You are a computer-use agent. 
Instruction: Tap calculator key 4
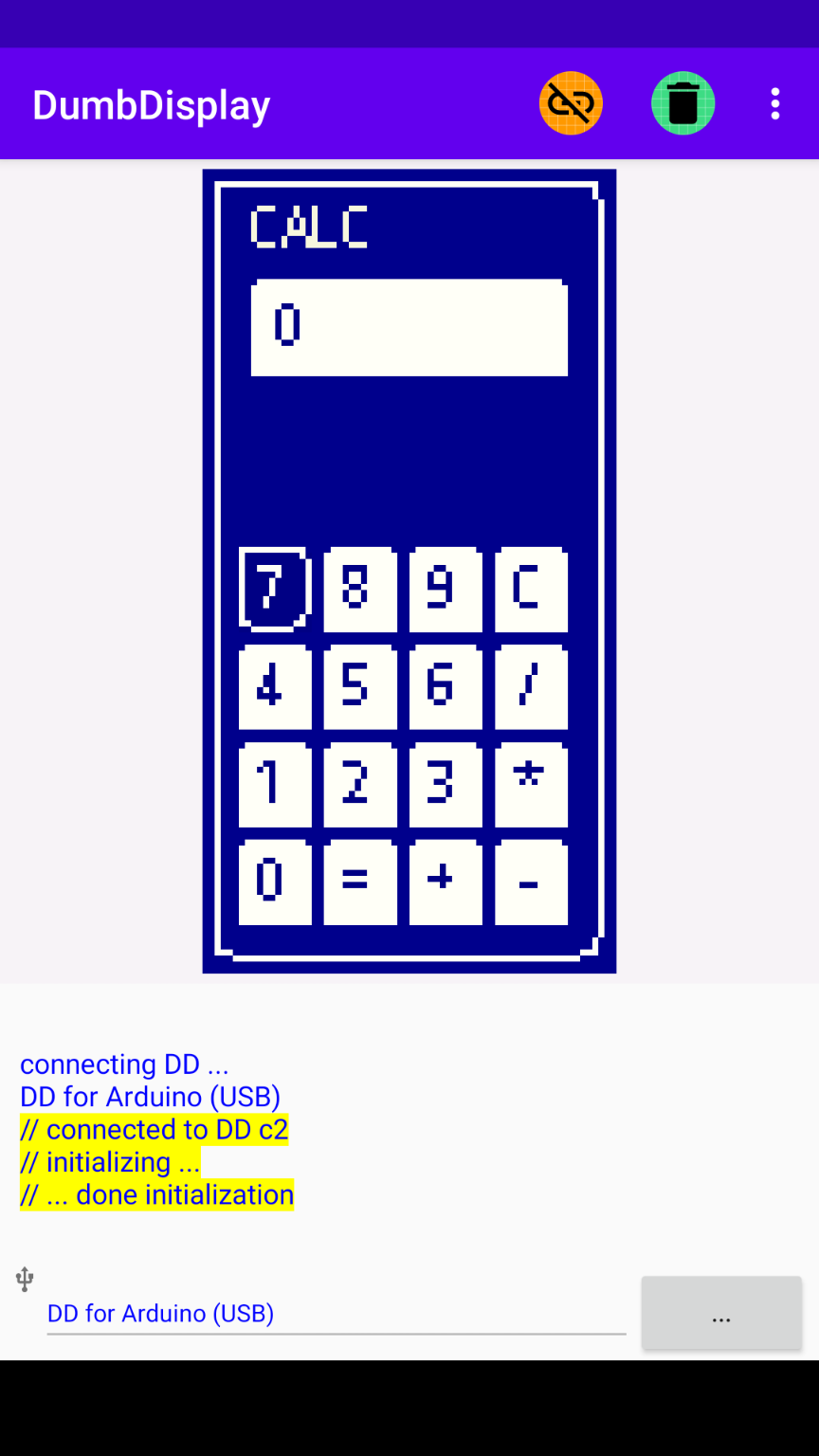pos(274,686)
